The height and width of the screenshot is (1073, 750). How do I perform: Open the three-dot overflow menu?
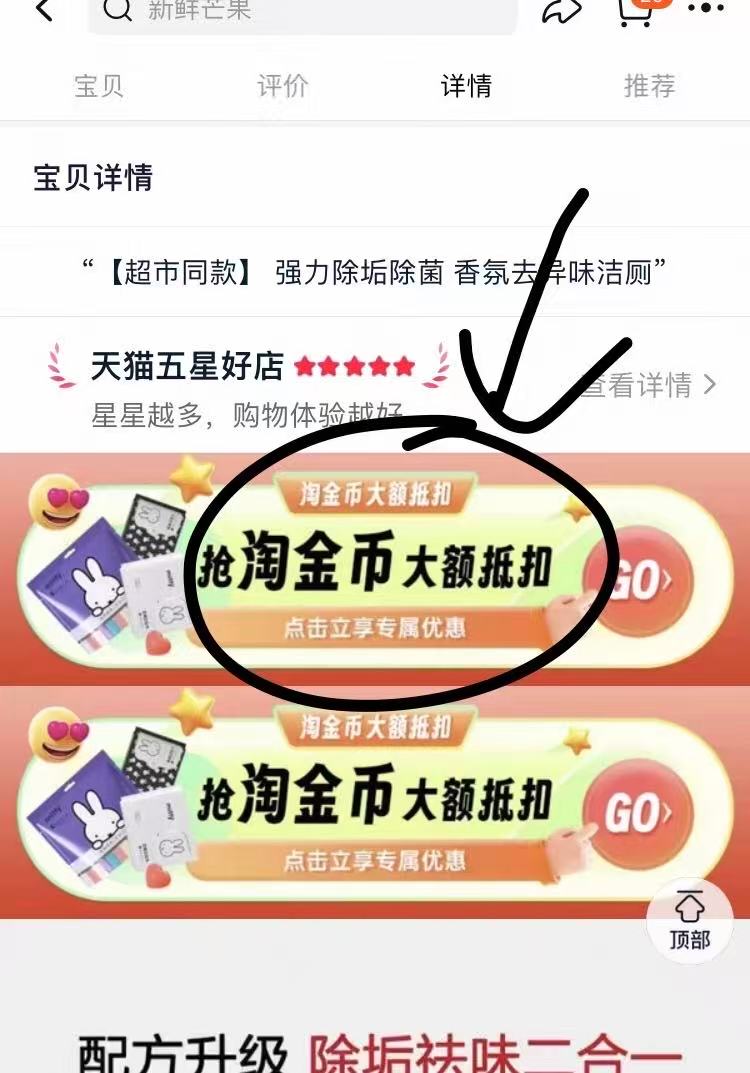click(706, 9)
